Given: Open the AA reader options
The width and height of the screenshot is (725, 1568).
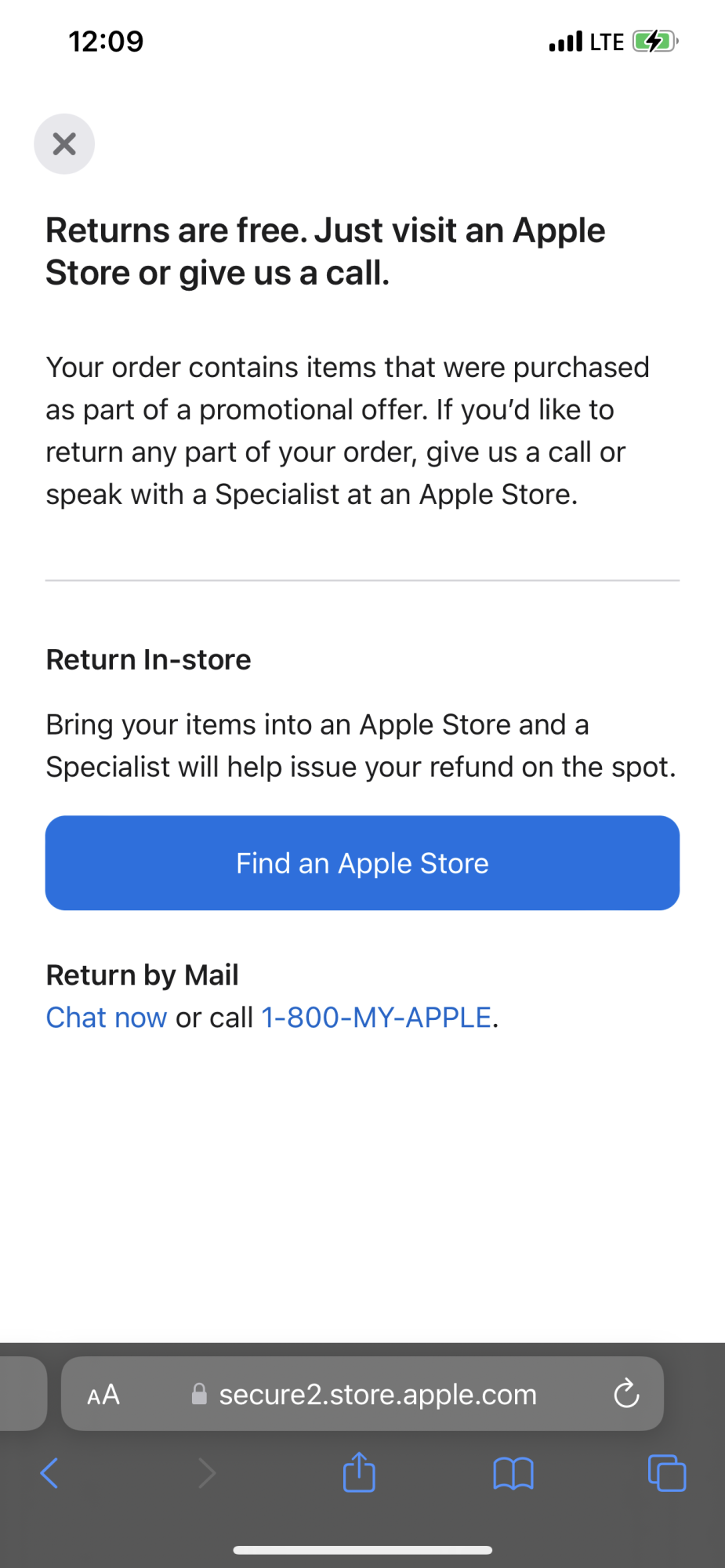Looking at the screenshot, I should [103, 1395].
